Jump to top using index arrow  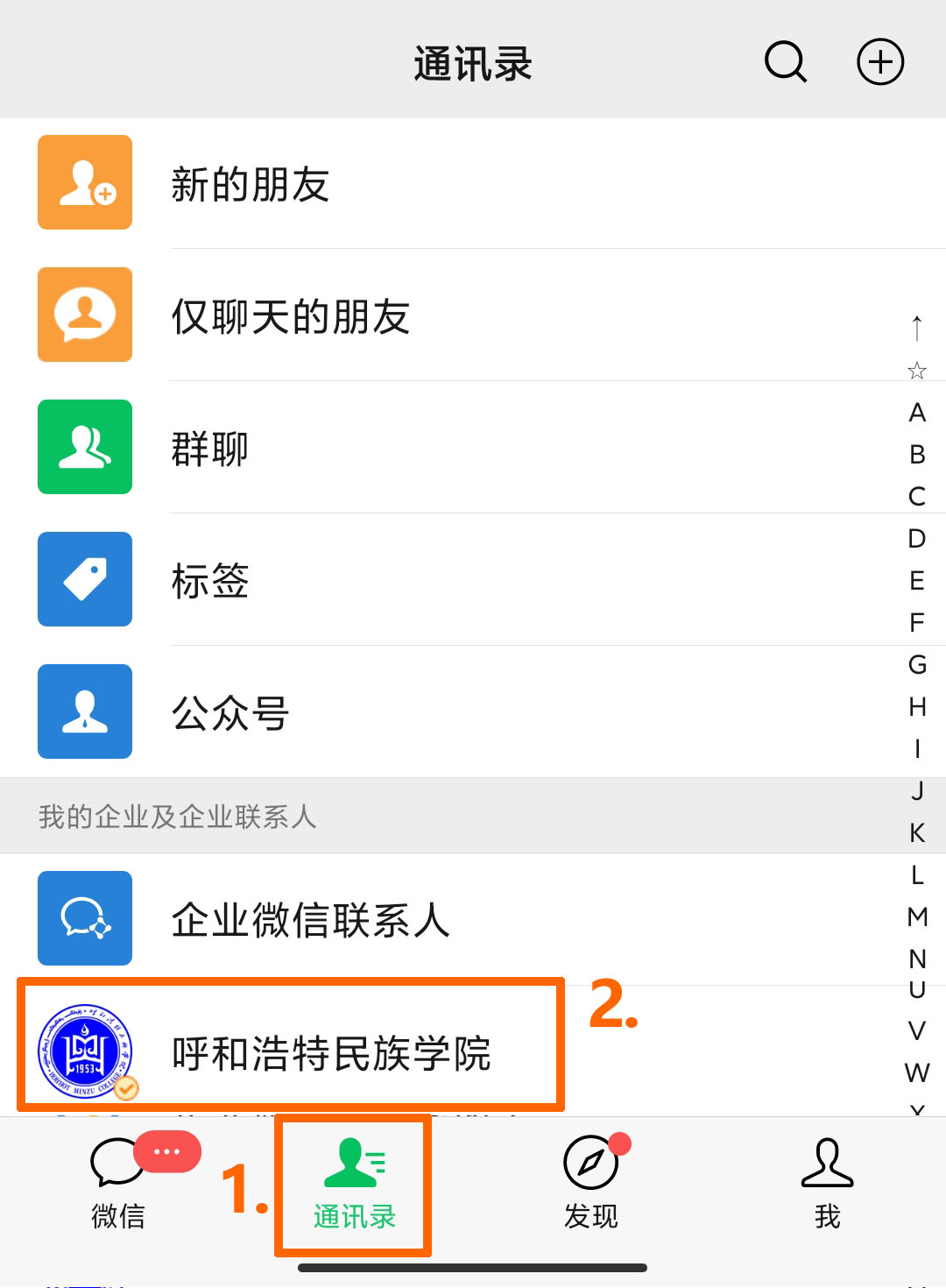(x=917, y=328)
